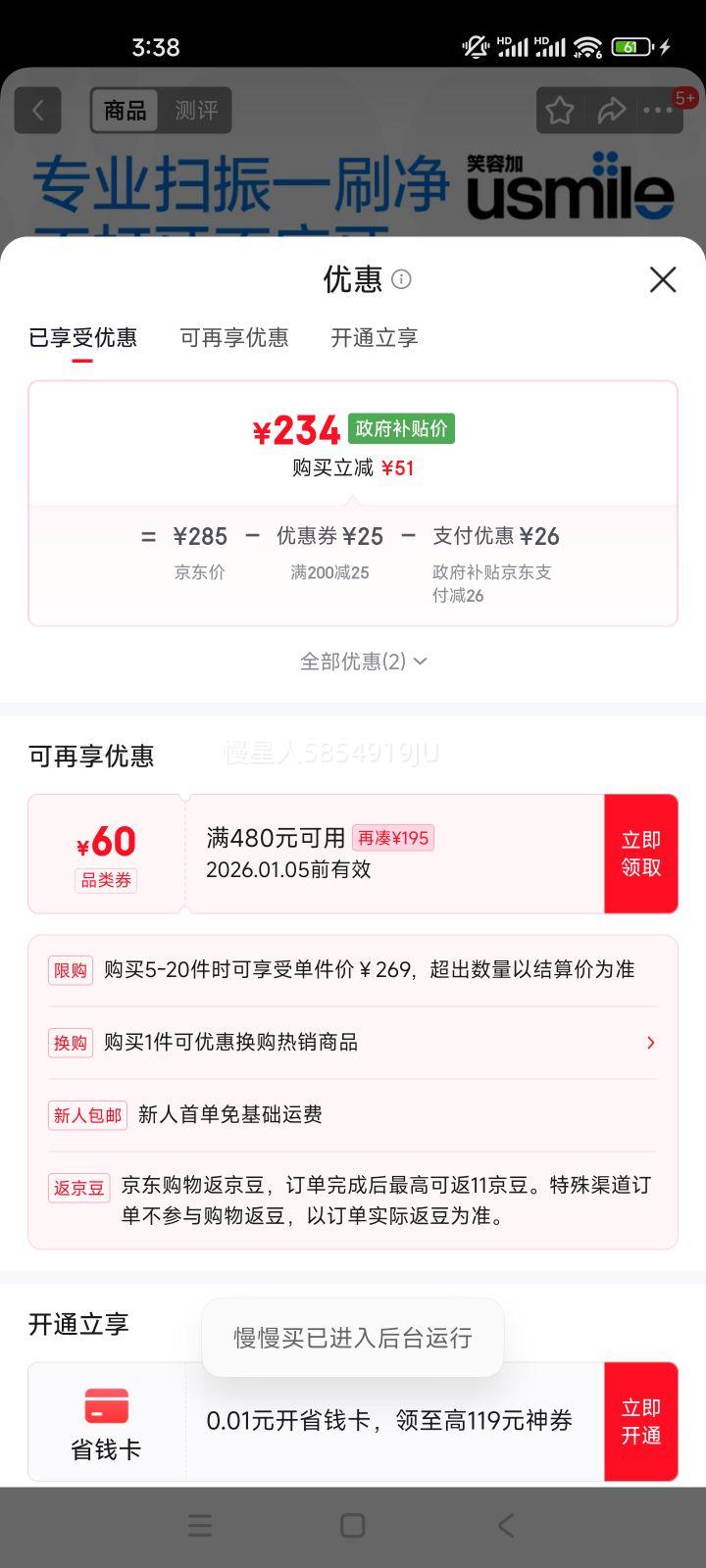Tap the back arrow at top left
The height and width of the screenshot is (1568, 706).
(37, 110)
